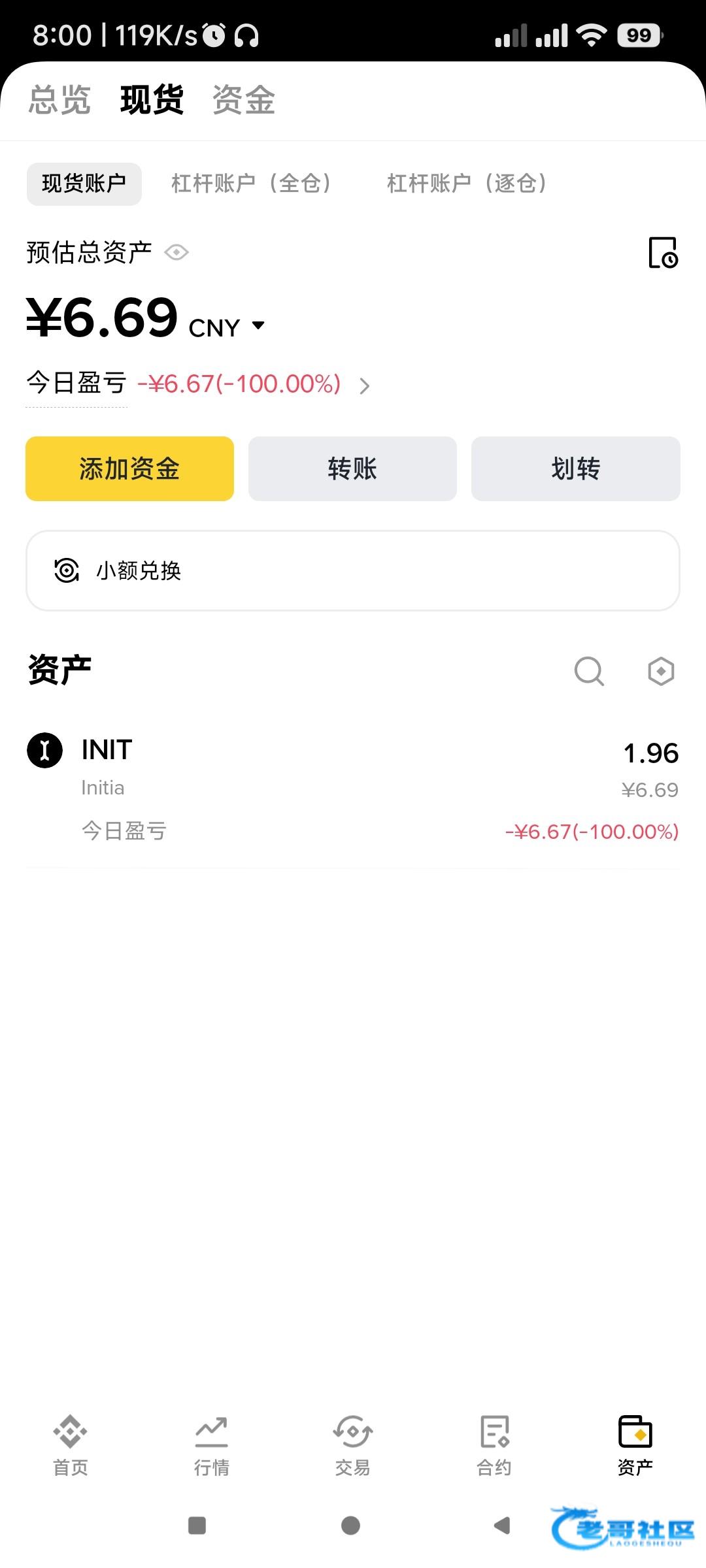Viewport: 706px width, 1568px height.
Task: Tap the 划转 button
Action: pyautogui.click(x=575, y=468)
